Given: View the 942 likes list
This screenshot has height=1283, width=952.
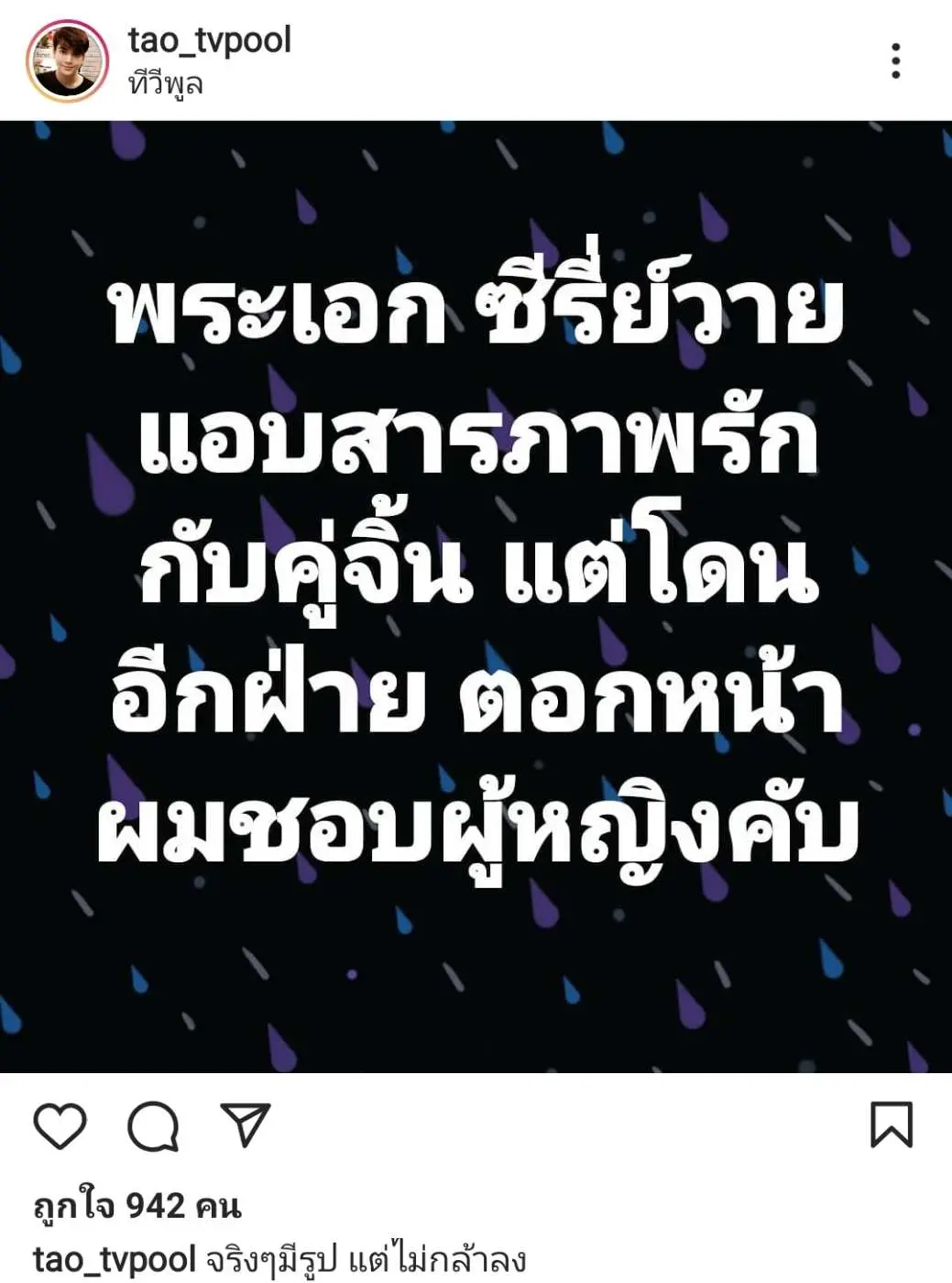Looking at the screenshot, I should 137,1206.
